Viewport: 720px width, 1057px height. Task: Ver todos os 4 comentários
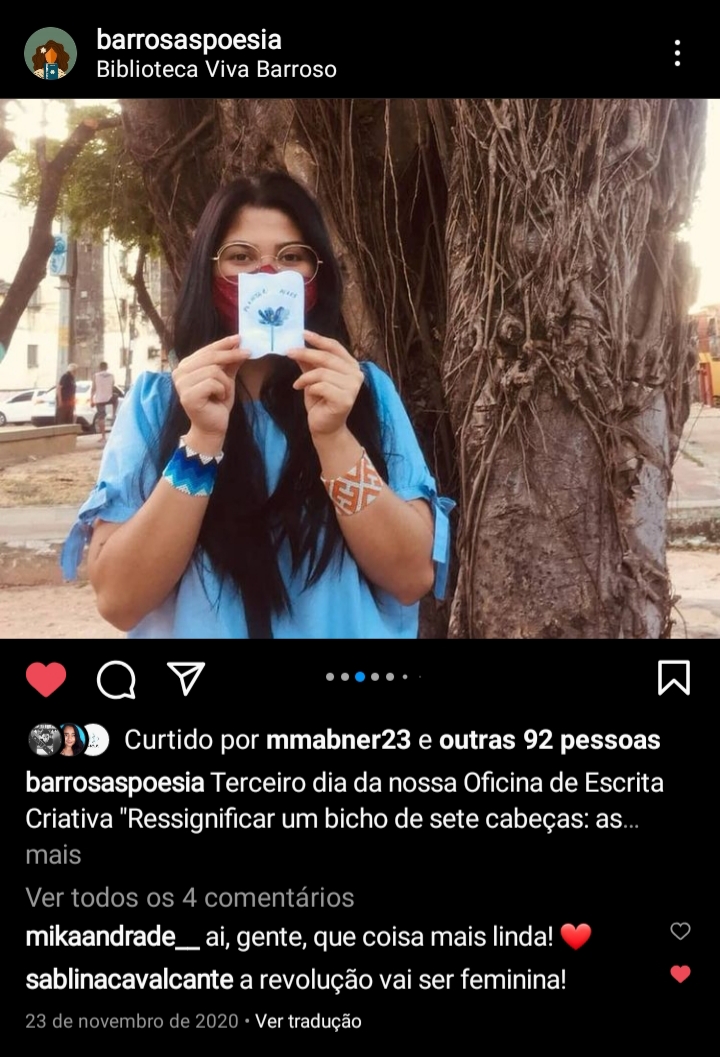tap(190, 897)
